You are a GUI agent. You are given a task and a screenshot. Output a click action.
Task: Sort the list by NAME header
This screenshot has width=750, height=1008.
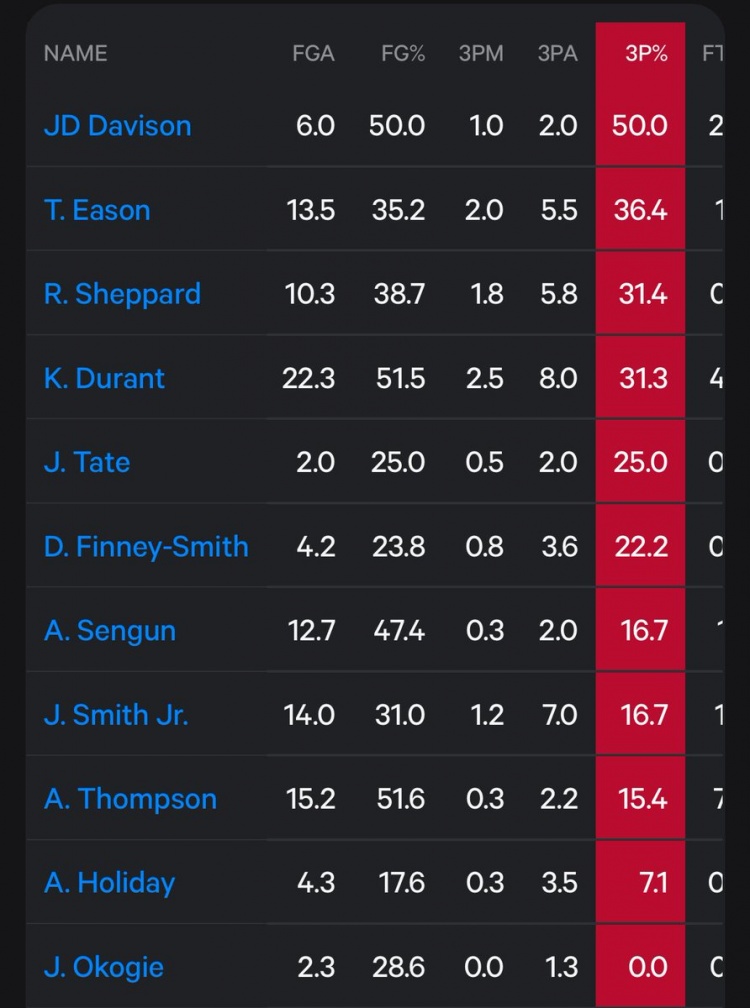click(75, 54)
